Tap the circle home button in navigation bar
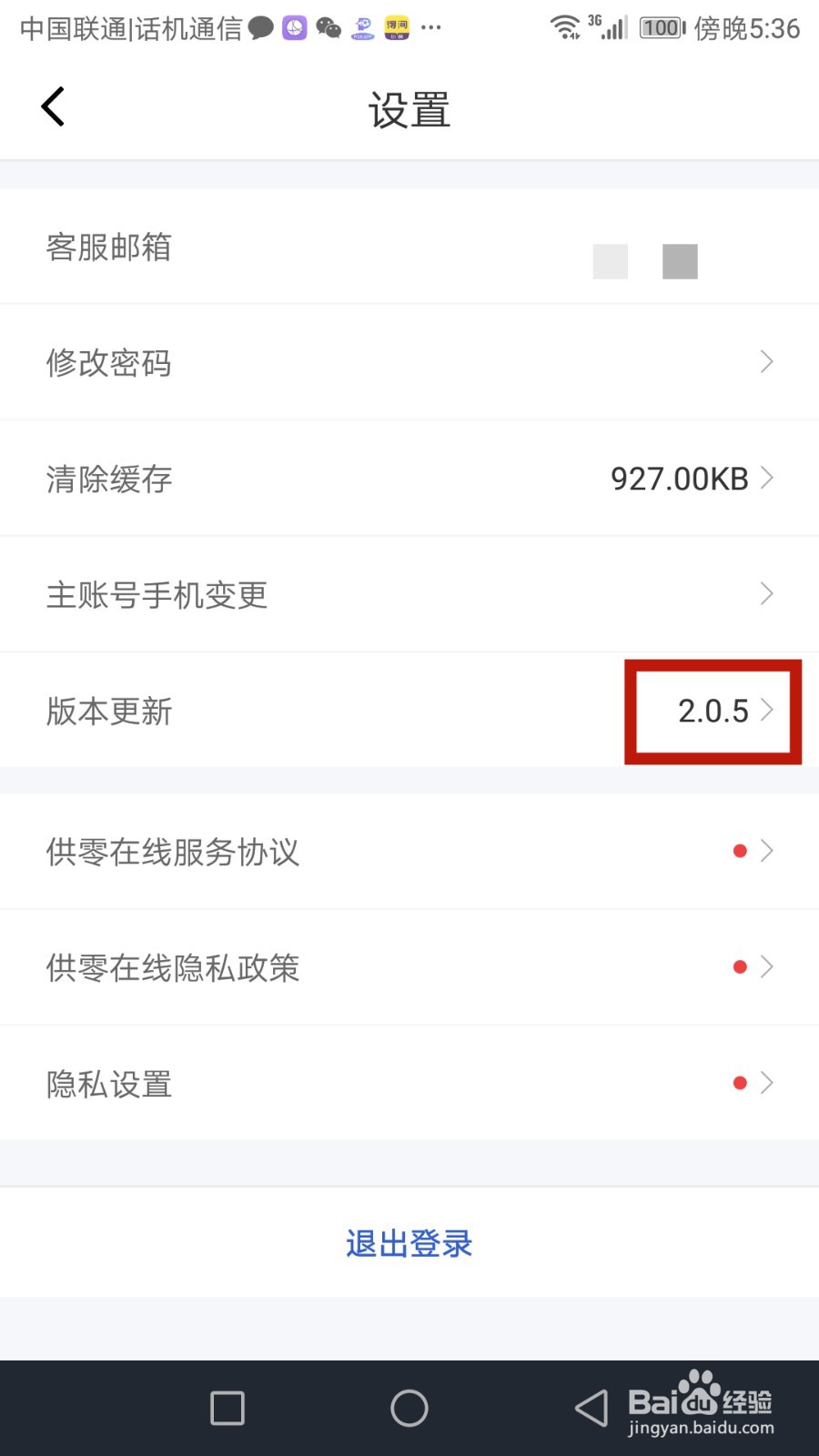The height and width of the screenshot is (1456, 819). (409, 1408)
